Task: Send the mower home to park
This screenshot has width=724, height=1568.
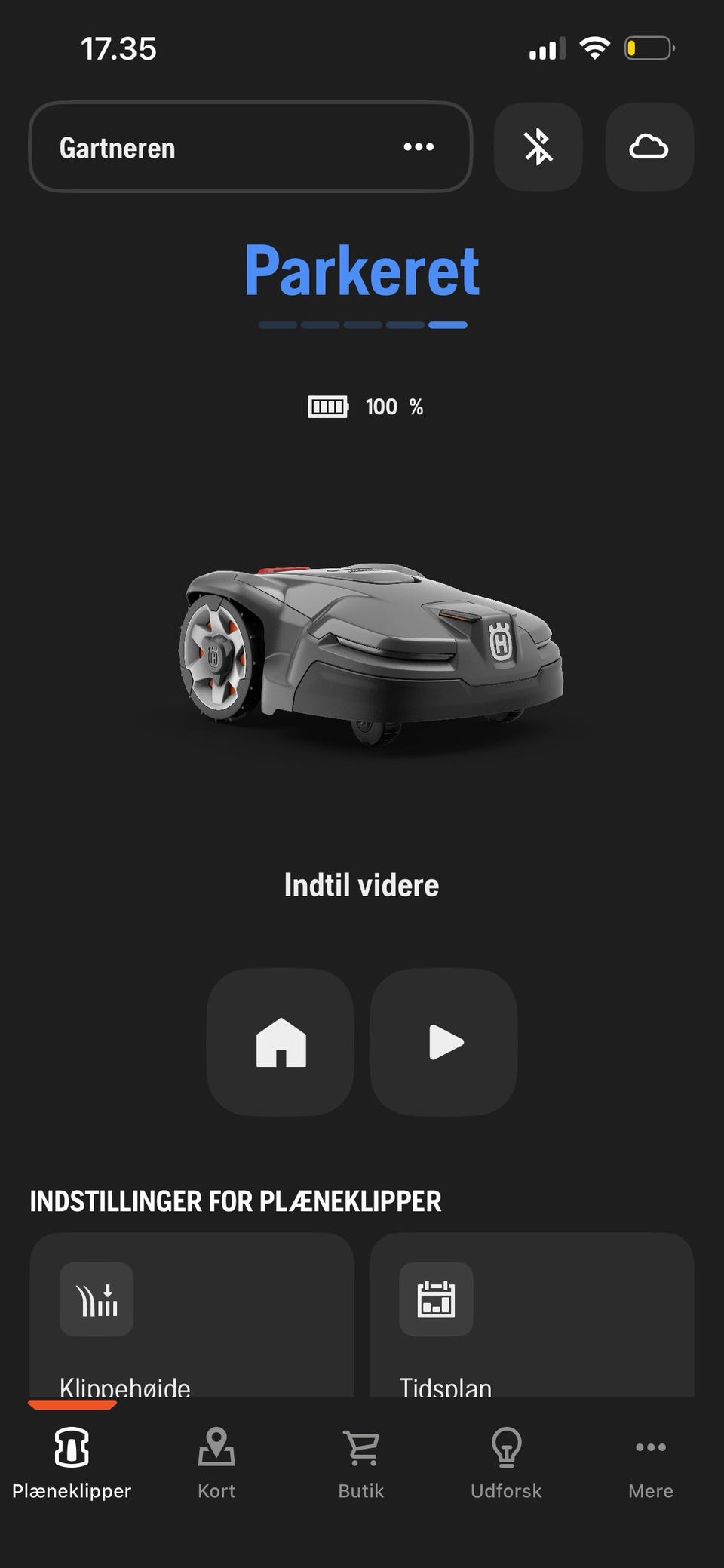Action: click(281, 1042)
